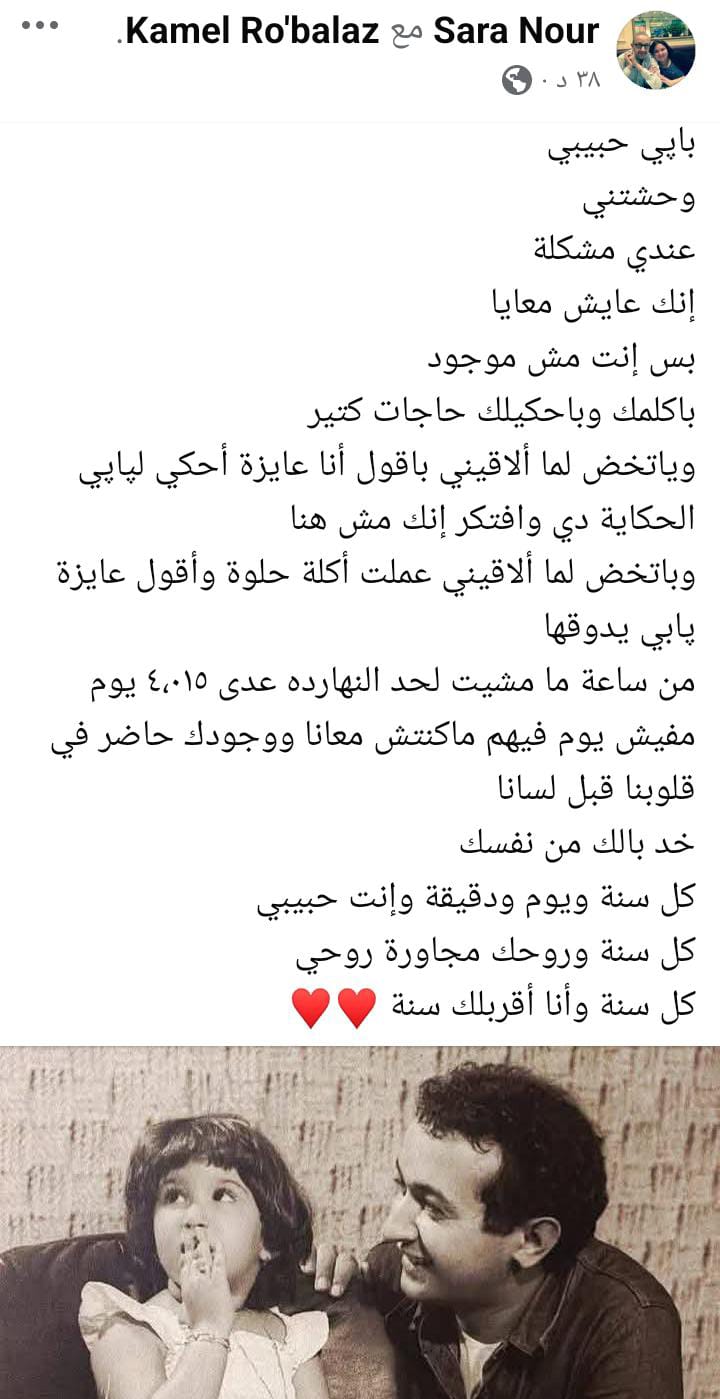The width and height of the screenshot is (720, 1399).
Task: Open Sara Nour's profile picture
Action: (657, 49)
